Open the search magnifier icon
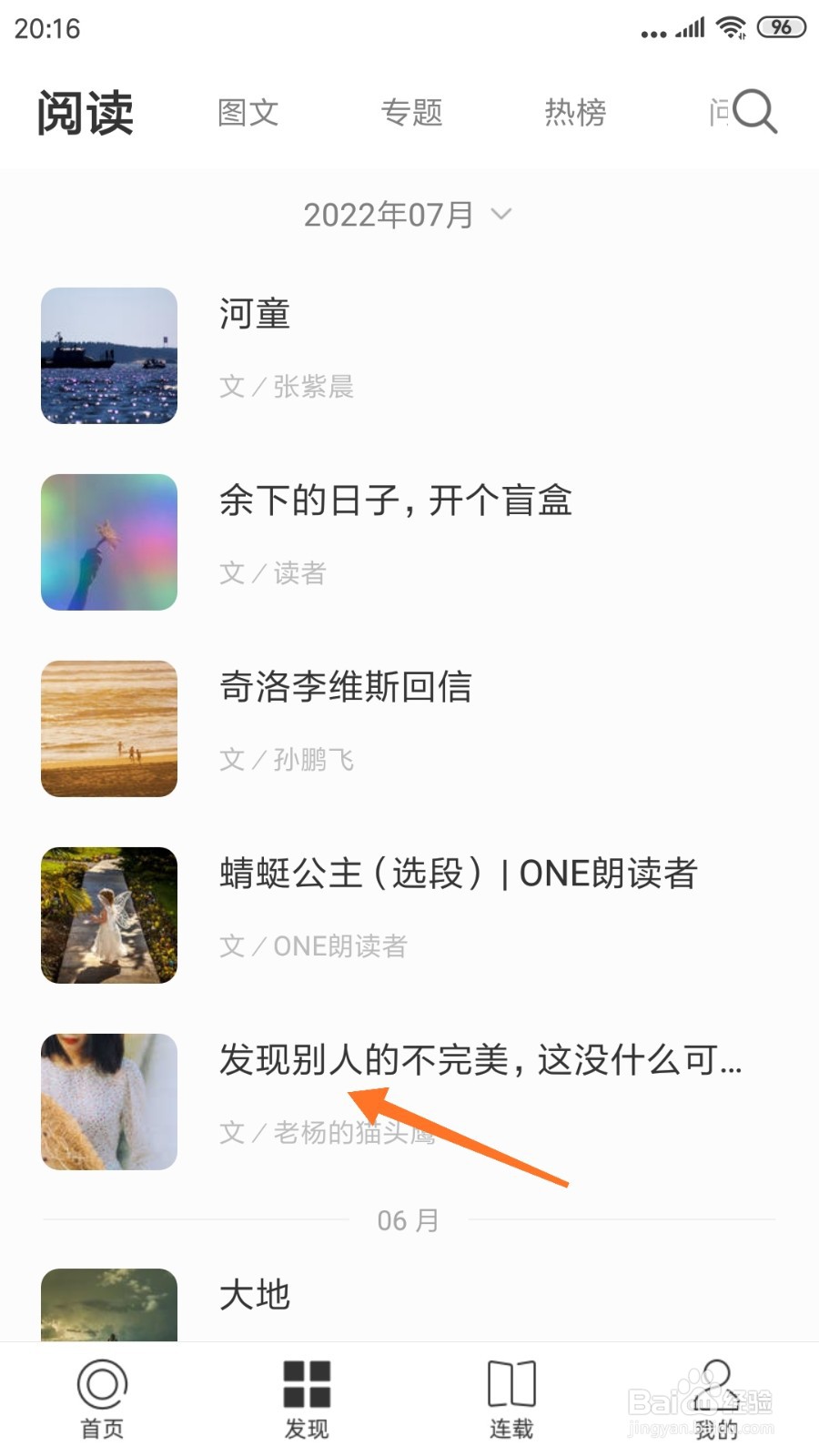The width and height of the screenshot is (819, 1456). tap(754, 112)
